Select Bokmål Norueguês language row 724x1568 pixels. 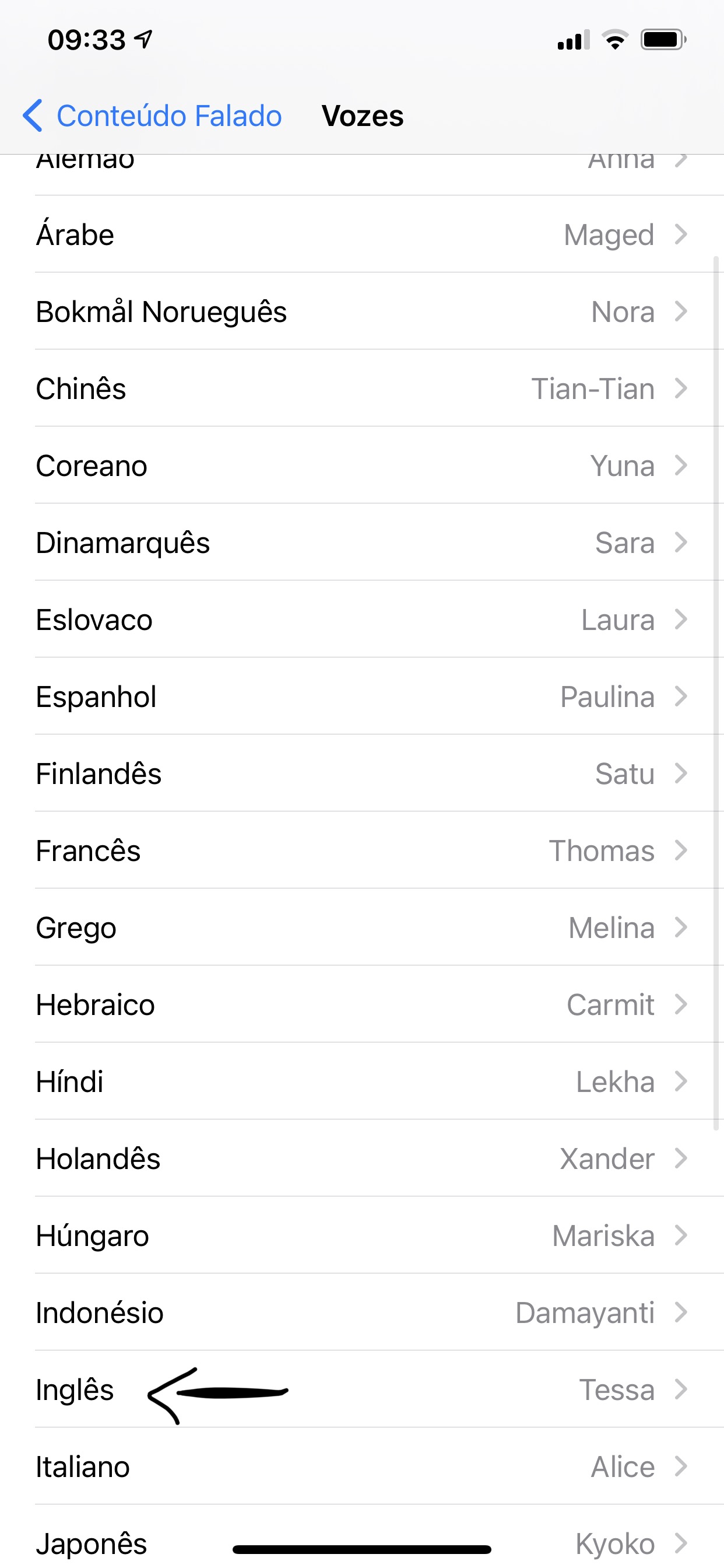click(x=361, y=311)
